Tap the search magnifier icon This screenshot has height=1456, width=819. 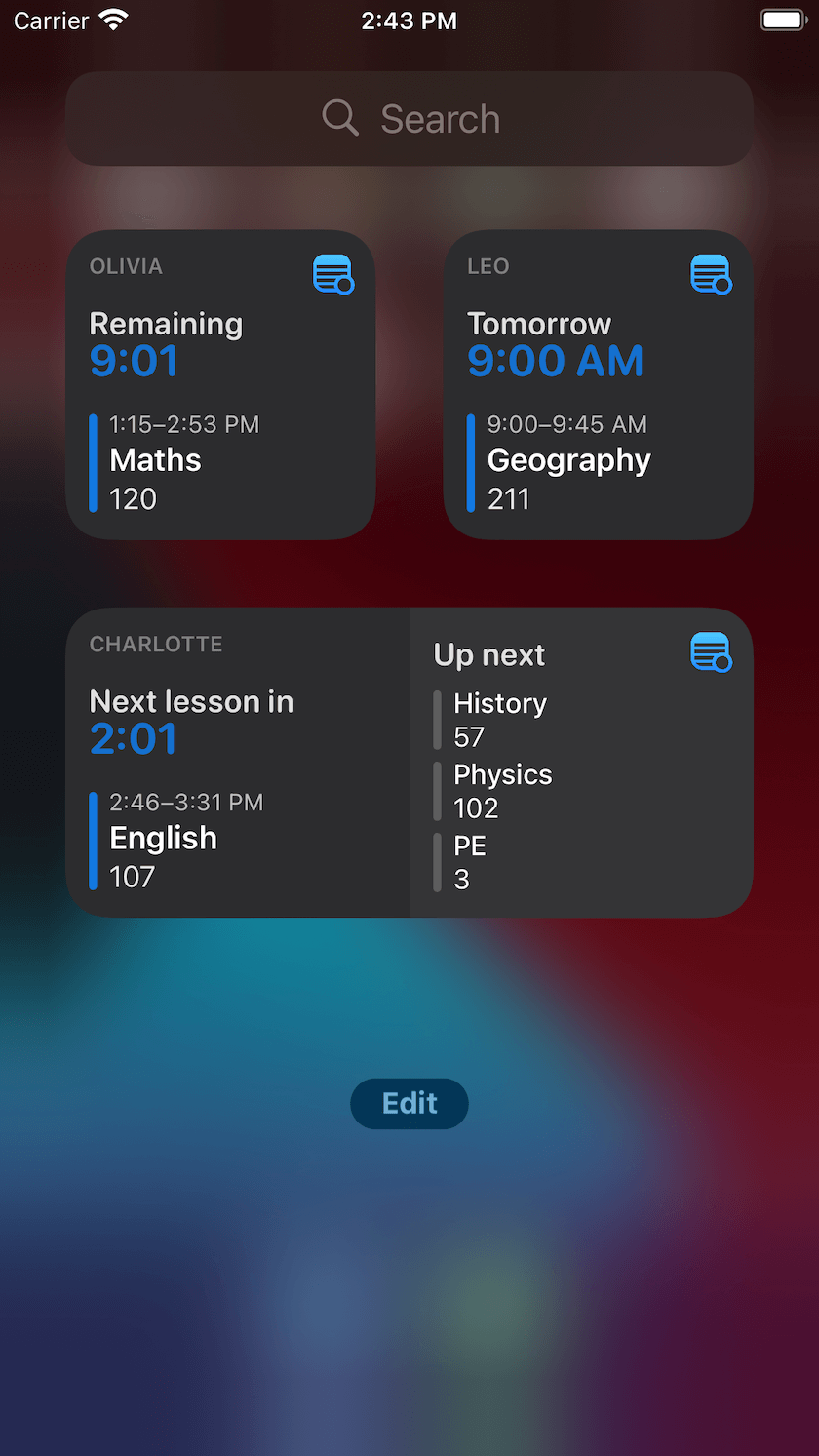pos(339,117)
